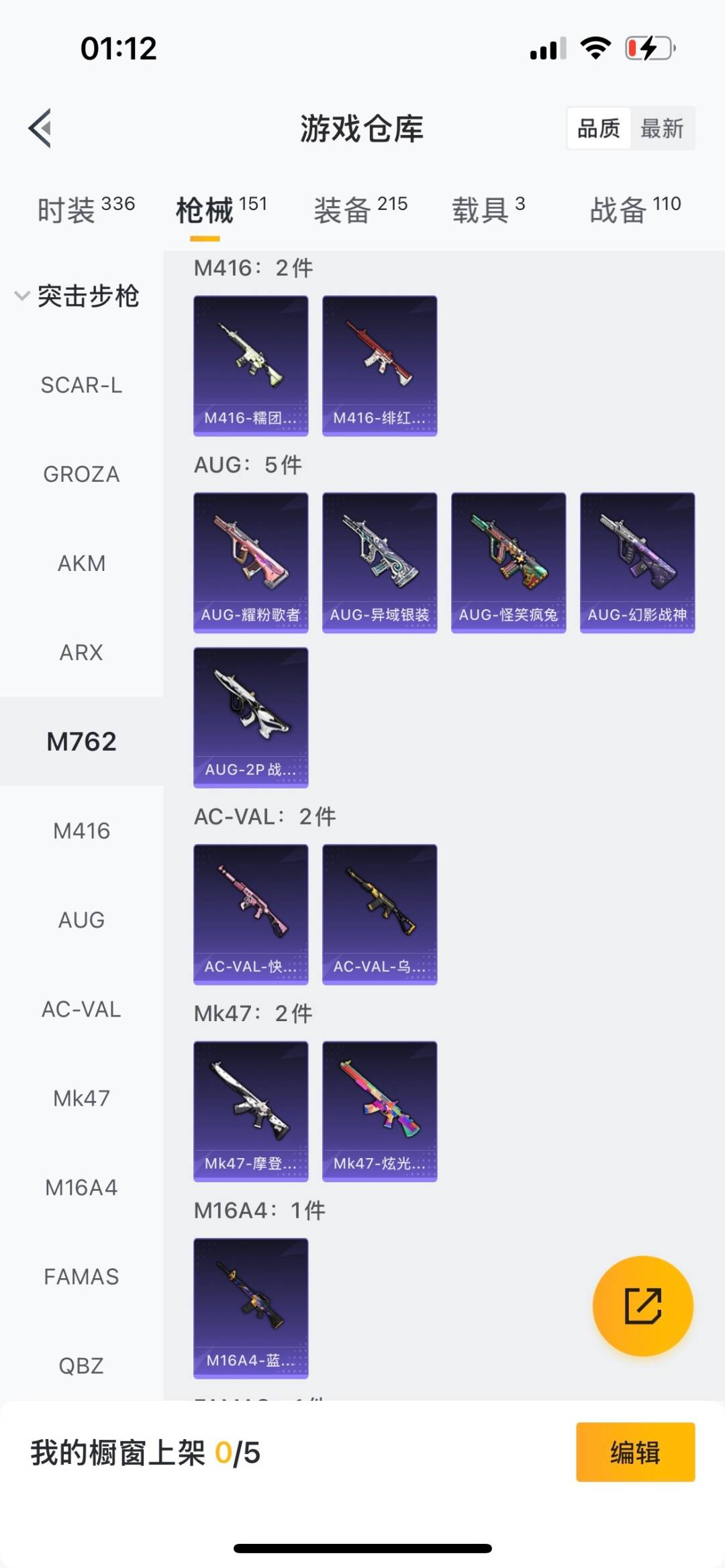This screenshot has width=725, height=1568.
Task: Open the AUG-怪笑疯兔 skin tile
Action: pyautogui.click(x=509, y=563)
